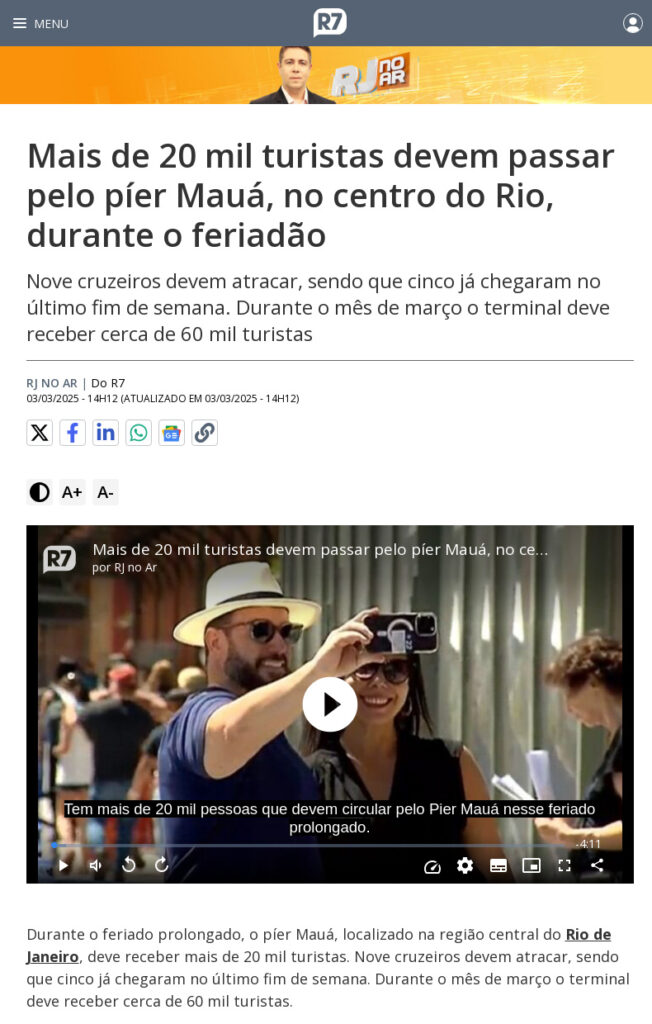Copy the article link
Viewport: 652px width, 1024px height.
pos(204,433)
